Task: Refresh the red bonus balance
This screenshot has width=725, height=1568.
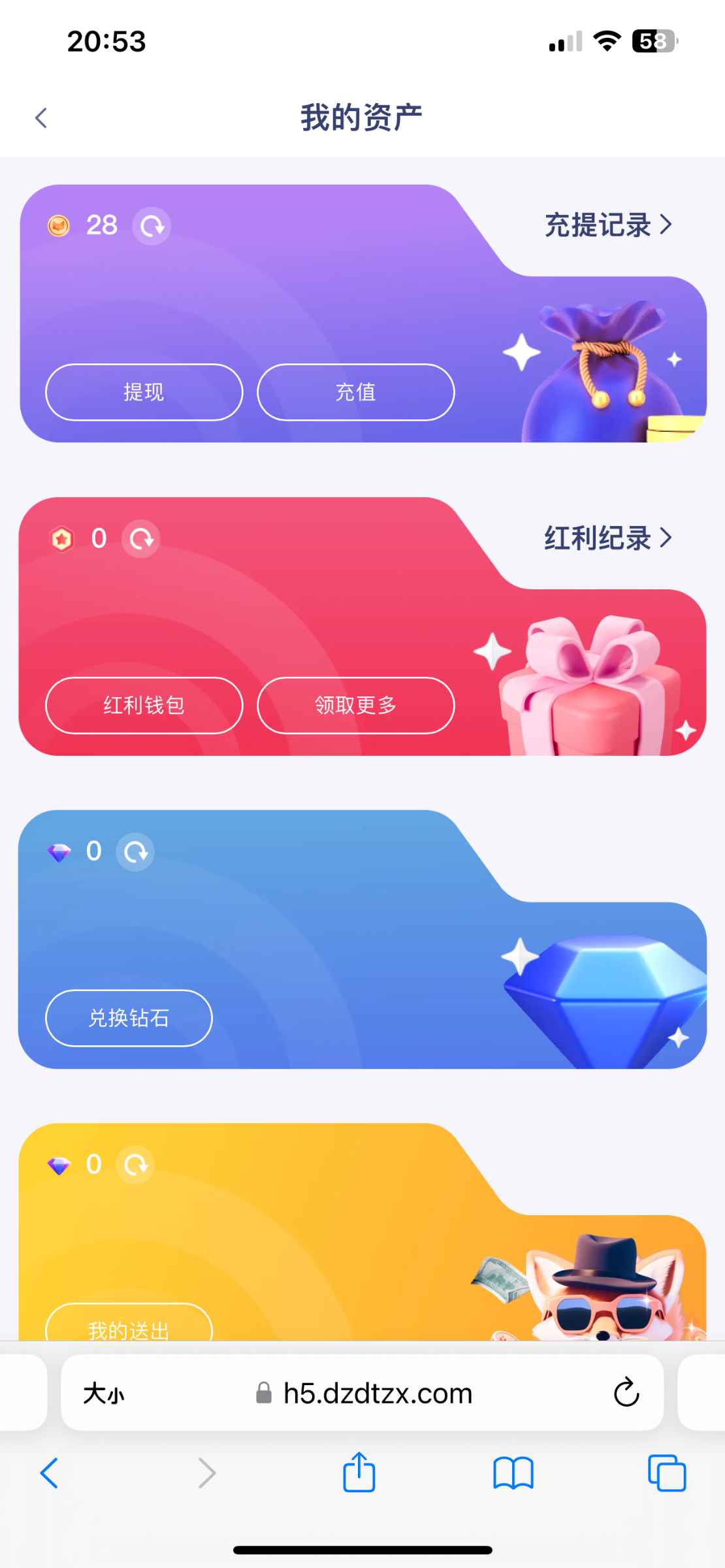Action: click(x=141, y=539)
